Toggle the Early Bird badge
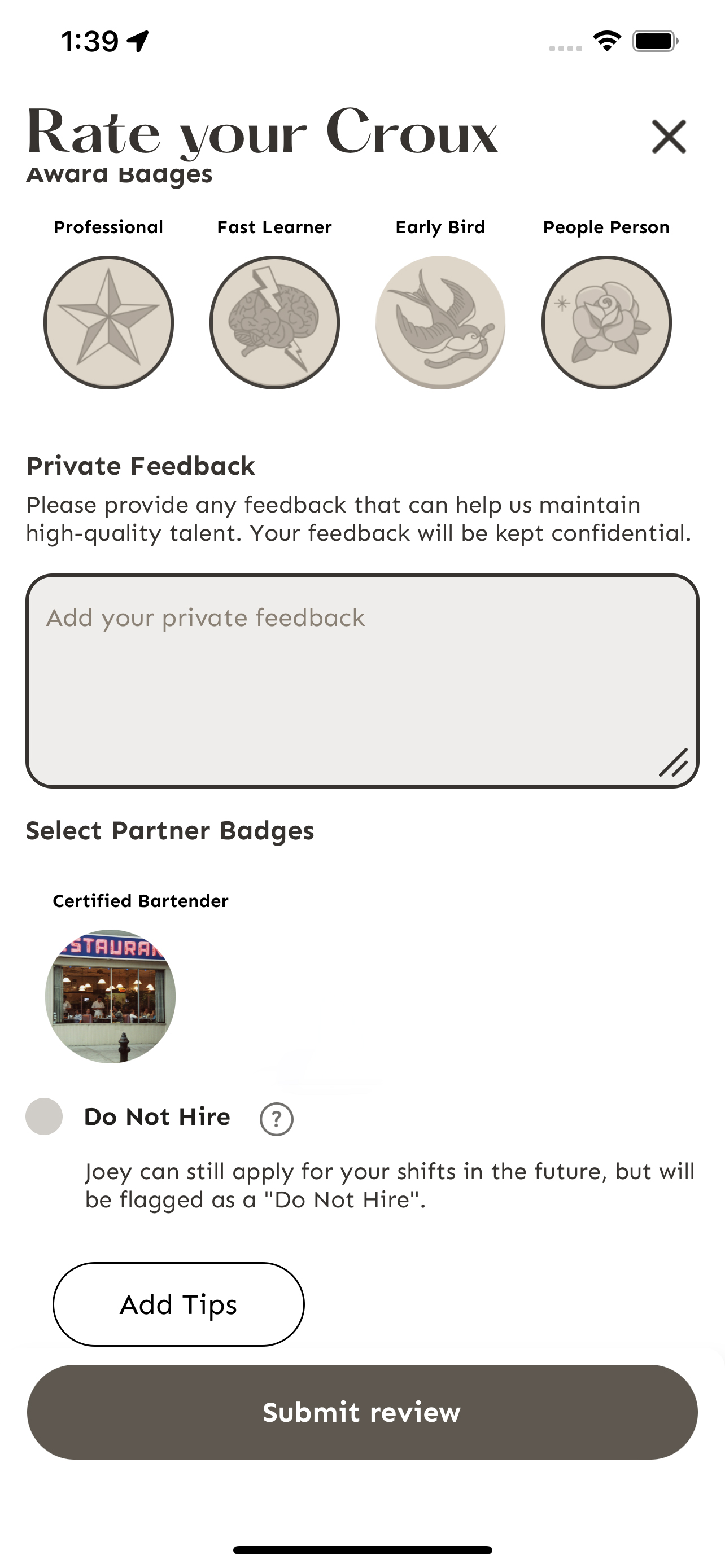The height and width of the screenshot is (1568, 725). pyautogui.click(x=440, y=323)
